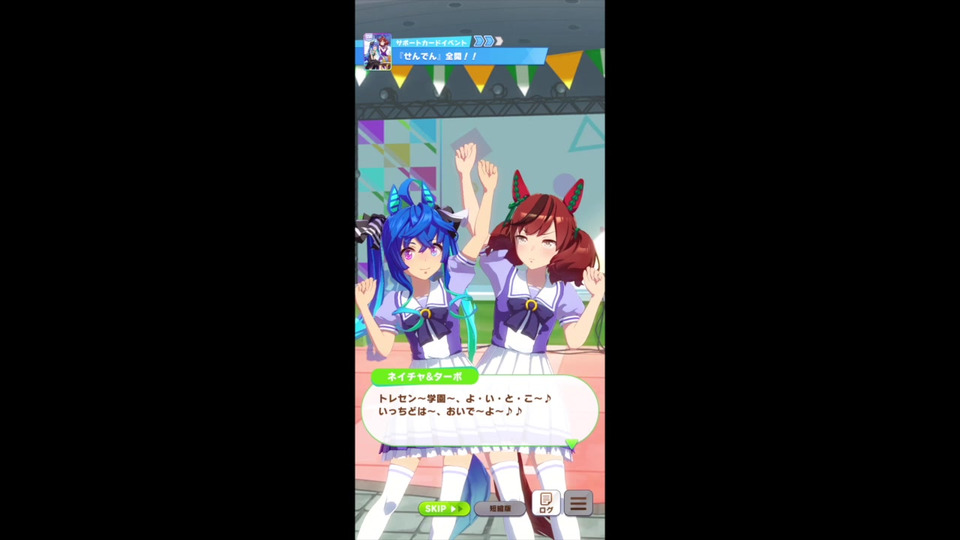Image resolution: width=960 pixels, height=540 pixels.
Task: Tap the green SKIP button
Action: click(x=443, y=508)
